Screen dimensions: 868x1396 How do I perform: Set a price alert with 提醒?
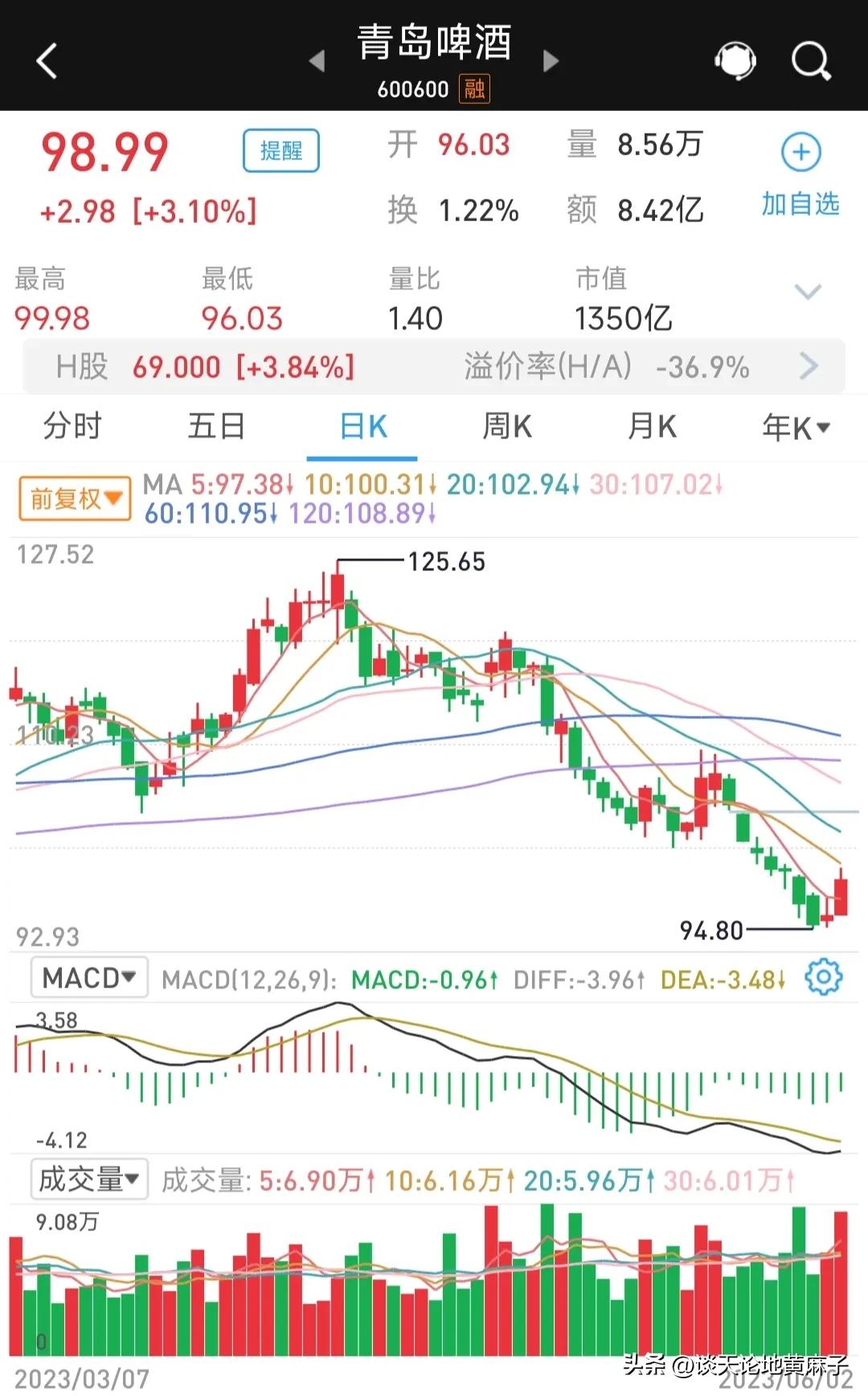281,150
